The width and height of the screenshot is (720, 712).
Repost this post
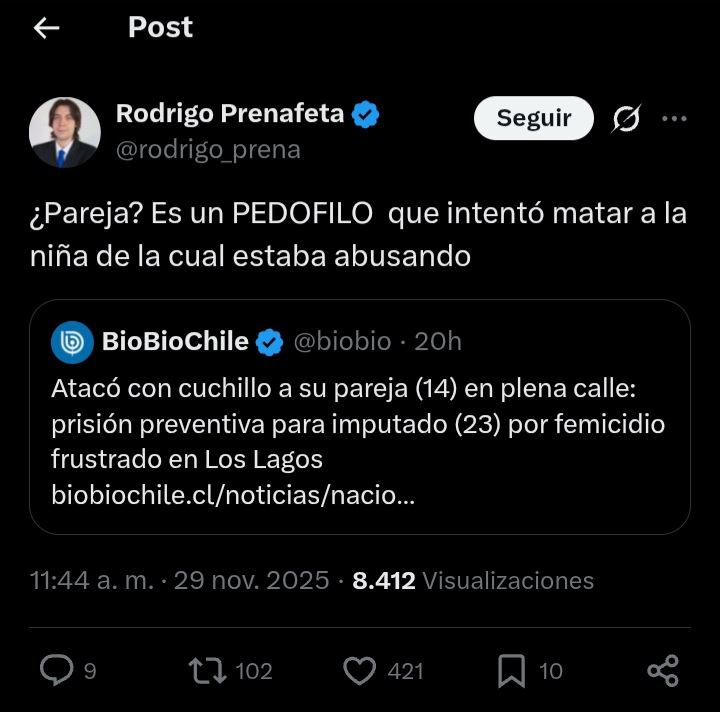click(x=208, y=670)
